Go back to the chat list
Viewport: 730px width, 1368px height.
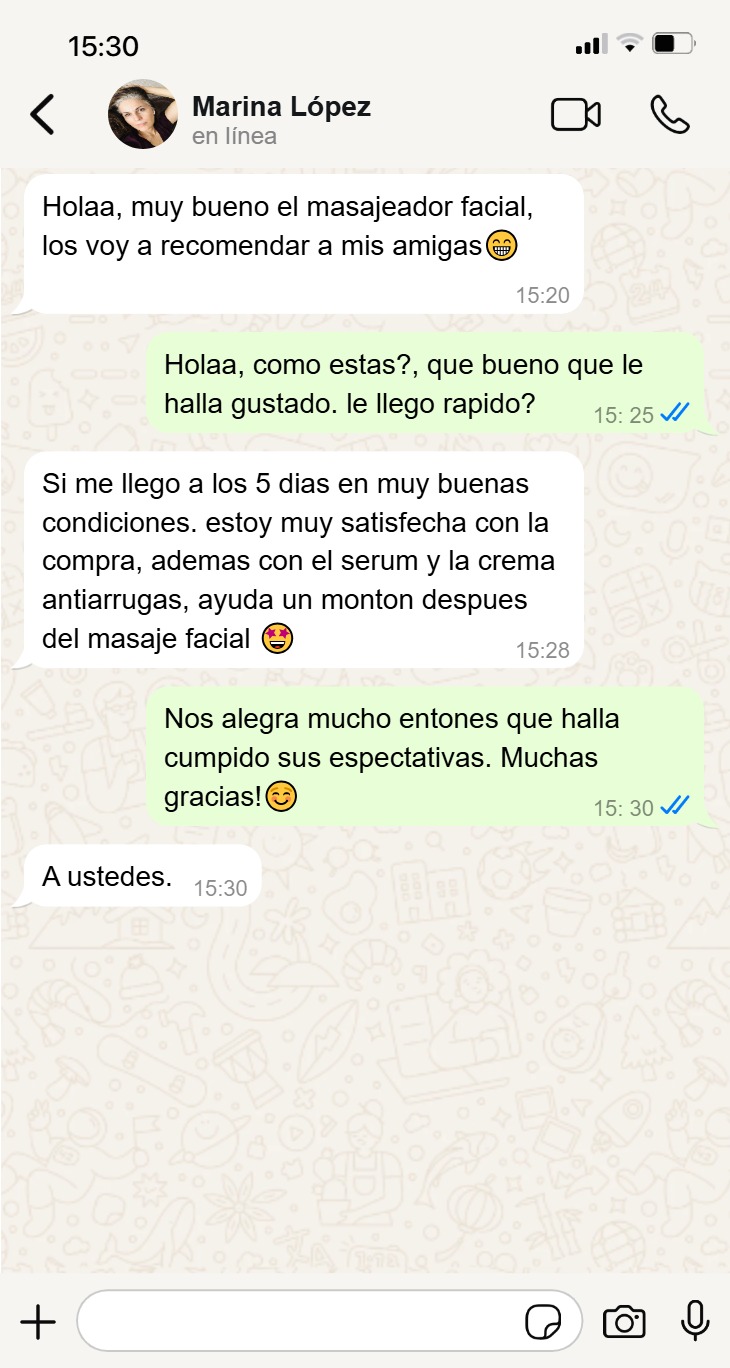[42, 115]
